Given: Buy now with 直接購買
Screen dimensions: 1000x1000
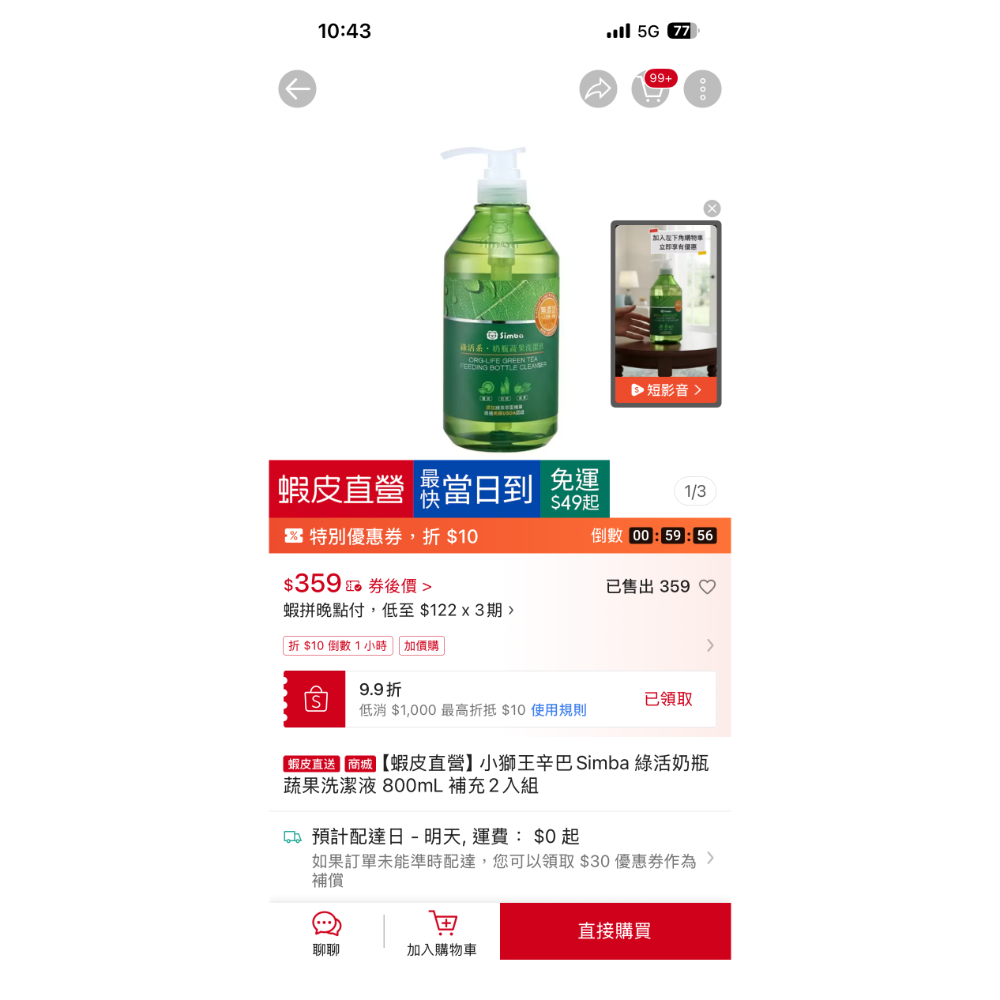Looking at the screenshot, I should (x=615, y=931).
